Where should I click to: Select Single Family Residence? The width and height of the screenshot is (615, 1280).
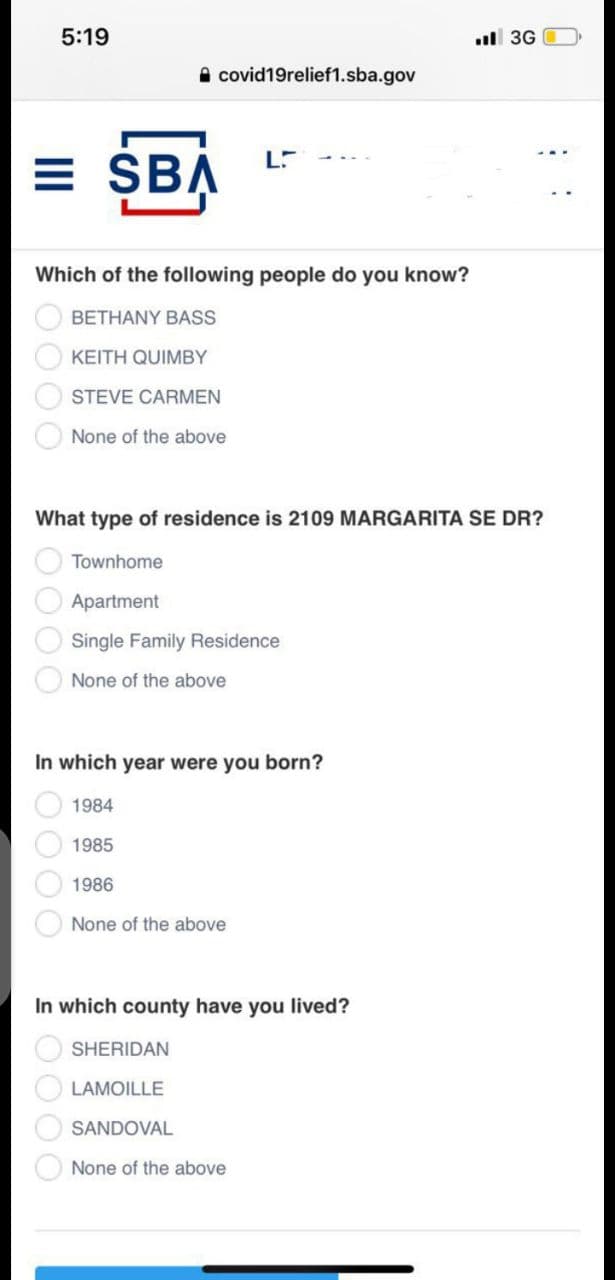(49, 640)
